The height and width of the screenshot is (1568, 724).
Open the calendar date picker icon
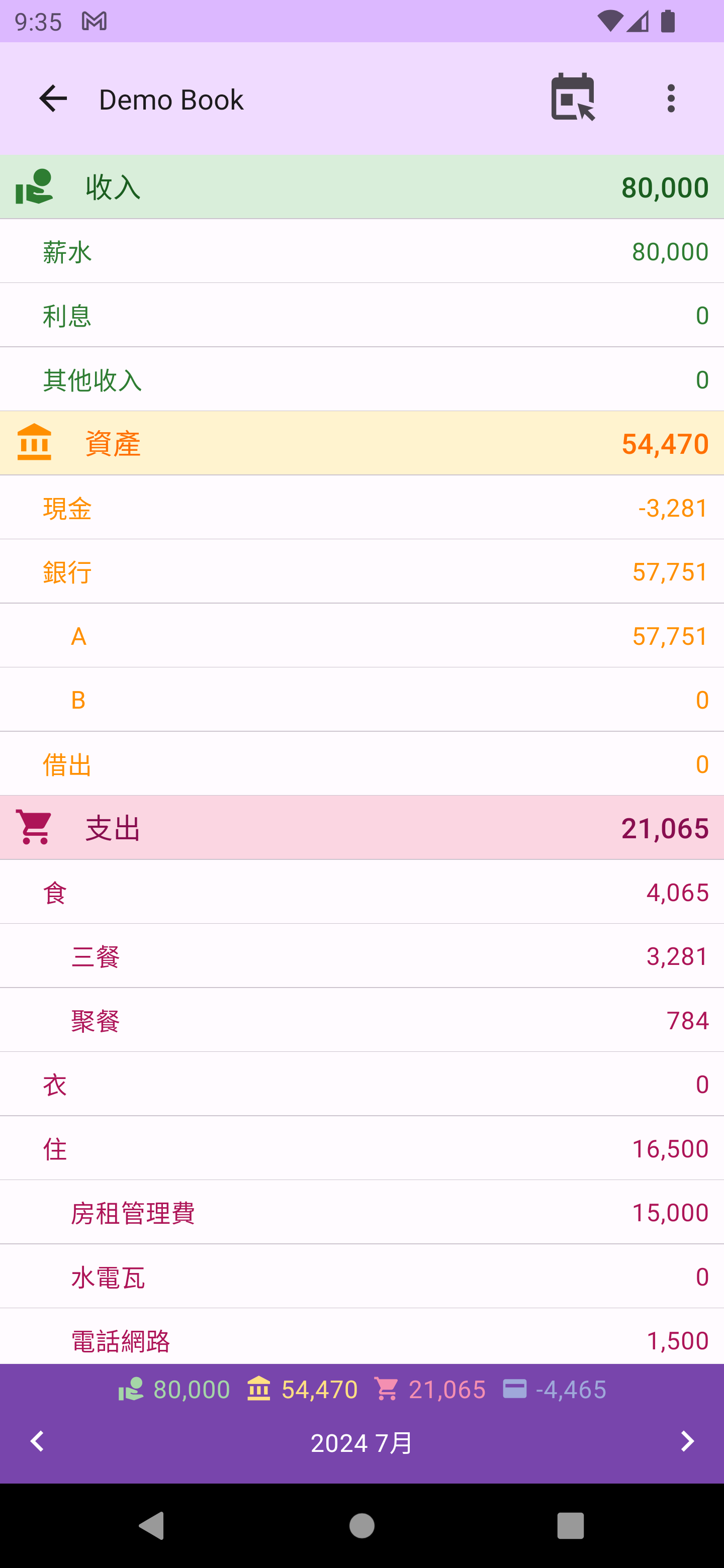click(572, 97)
